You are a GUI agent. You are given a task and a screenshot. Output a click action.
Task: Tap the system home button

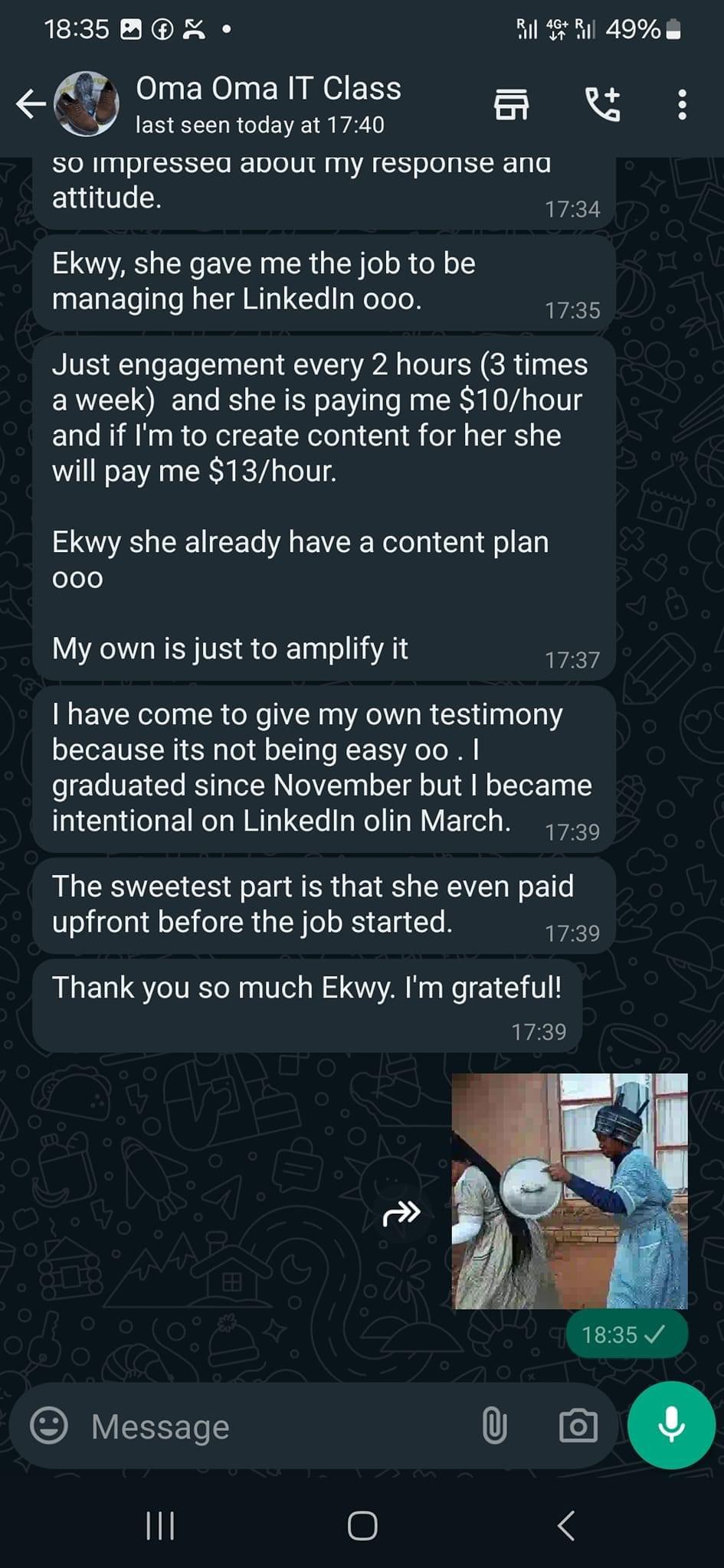[x=362, y=1525]
